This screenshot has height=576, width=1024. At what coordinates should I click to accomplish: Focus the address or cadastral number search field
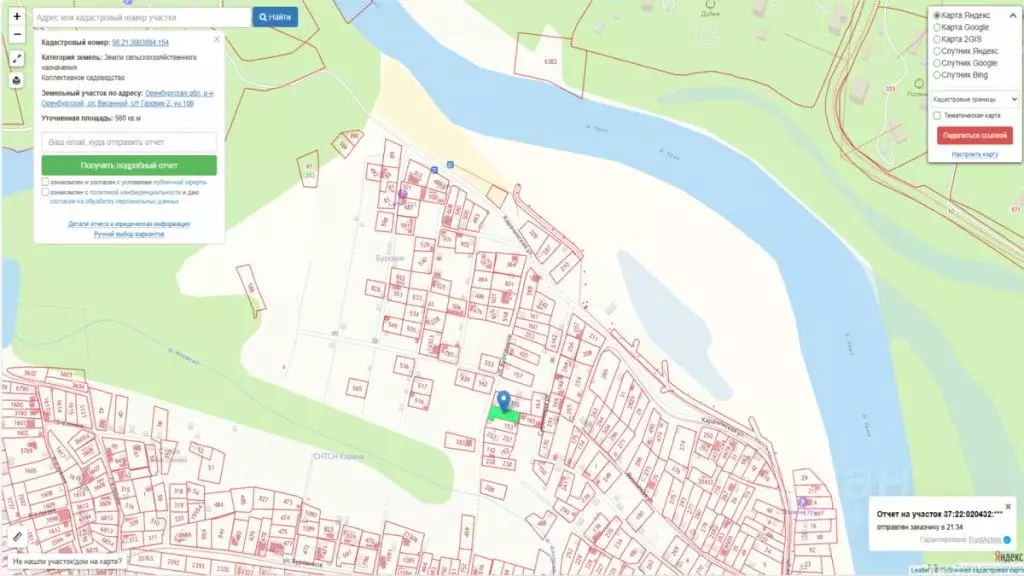tap(140, 17)
